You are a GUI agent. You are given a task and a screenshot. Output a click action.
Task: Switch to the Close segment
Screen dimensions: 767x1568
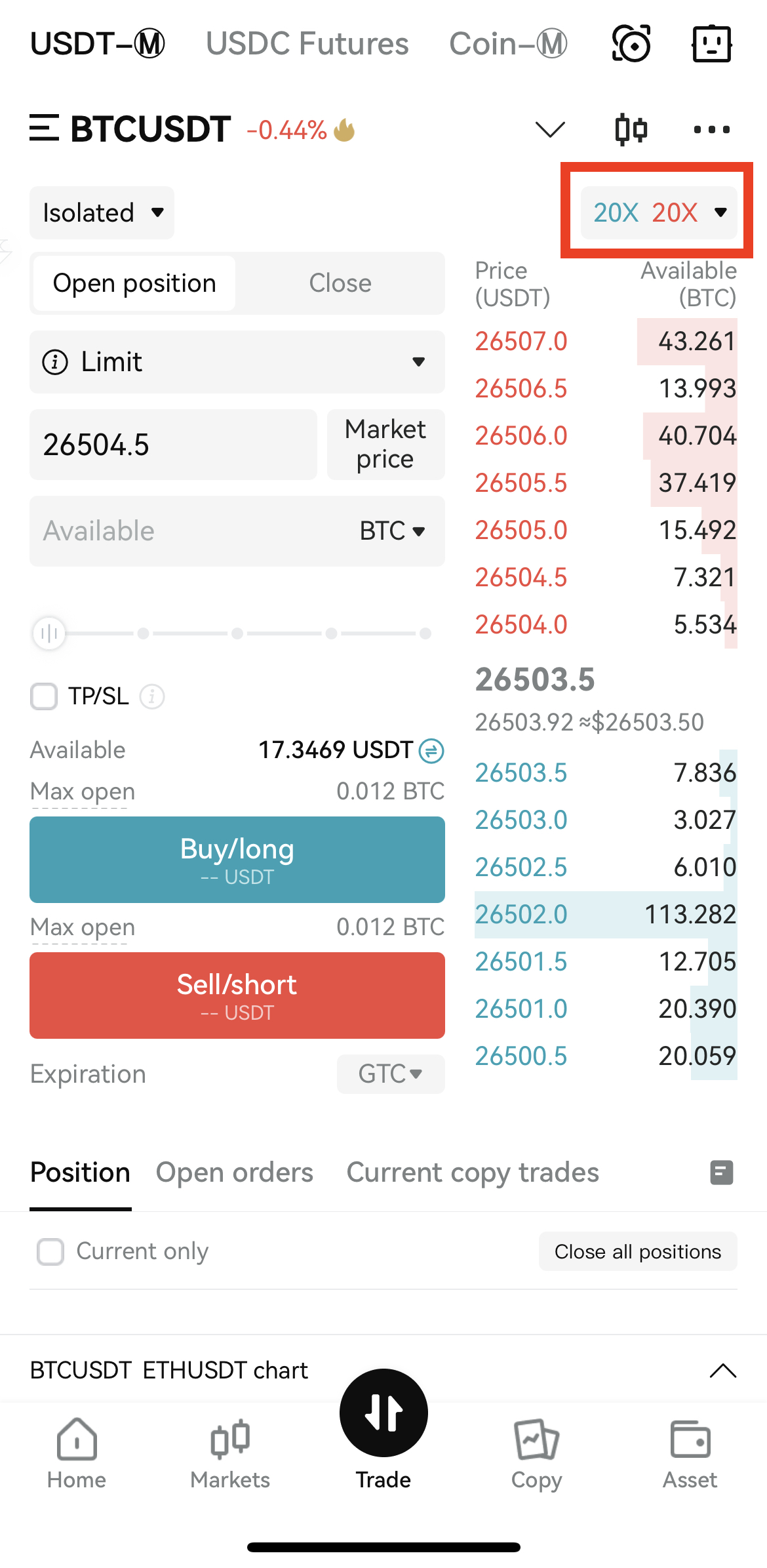pyautogui.click(x=340, y=283)
